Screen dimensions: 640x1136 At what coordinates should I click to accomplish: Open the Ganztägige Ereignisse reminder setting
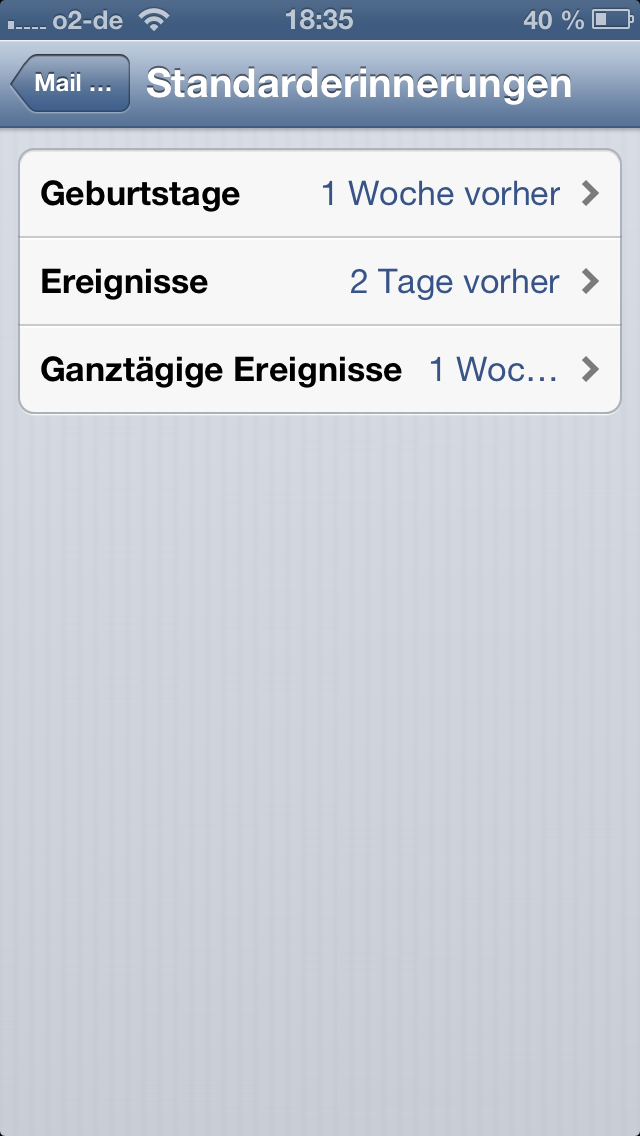pyautogui.click(x=320, y=370)
